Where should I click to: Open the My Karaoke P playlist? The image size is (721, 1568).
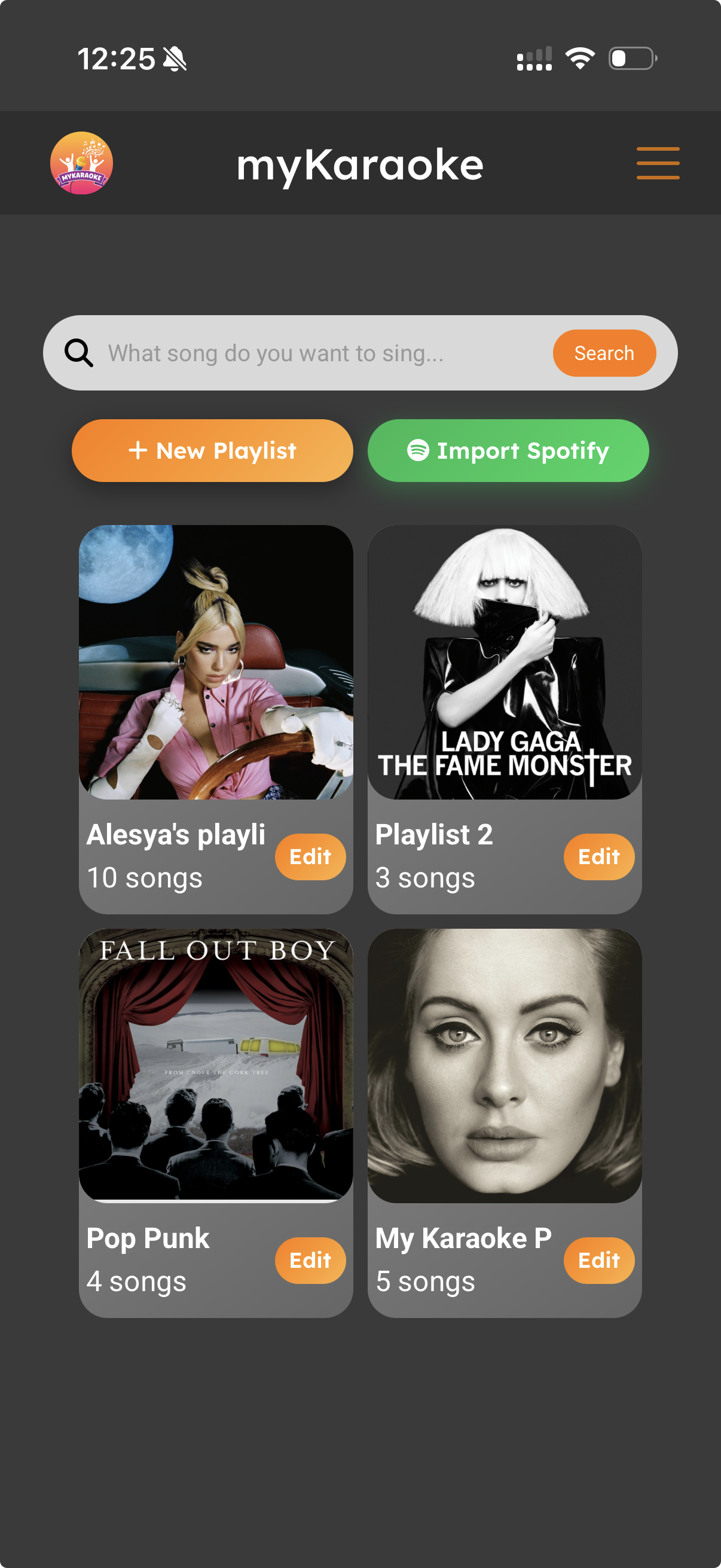click(x=505, y=1065)
